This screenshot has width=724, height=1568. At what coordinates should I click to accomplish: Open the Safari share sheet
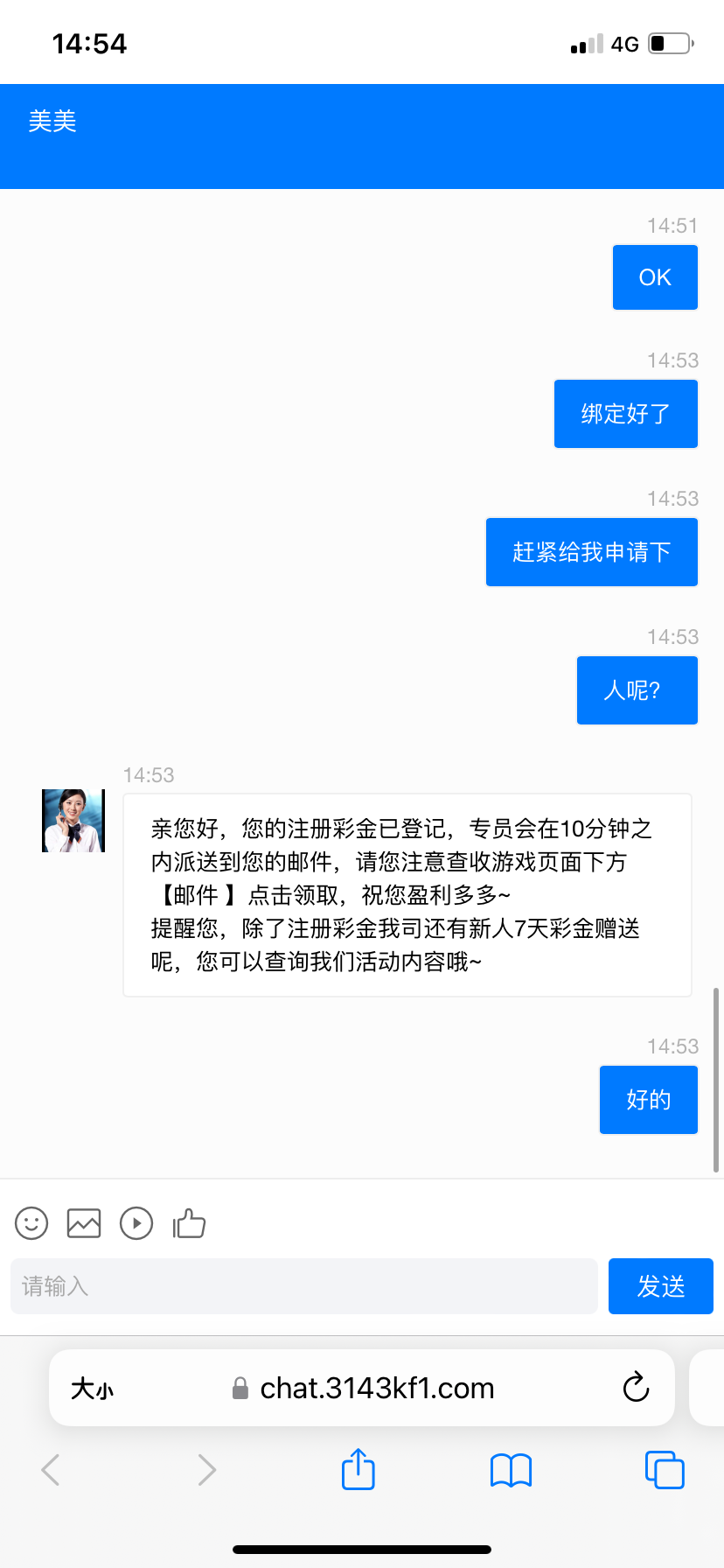(358, 1469)
